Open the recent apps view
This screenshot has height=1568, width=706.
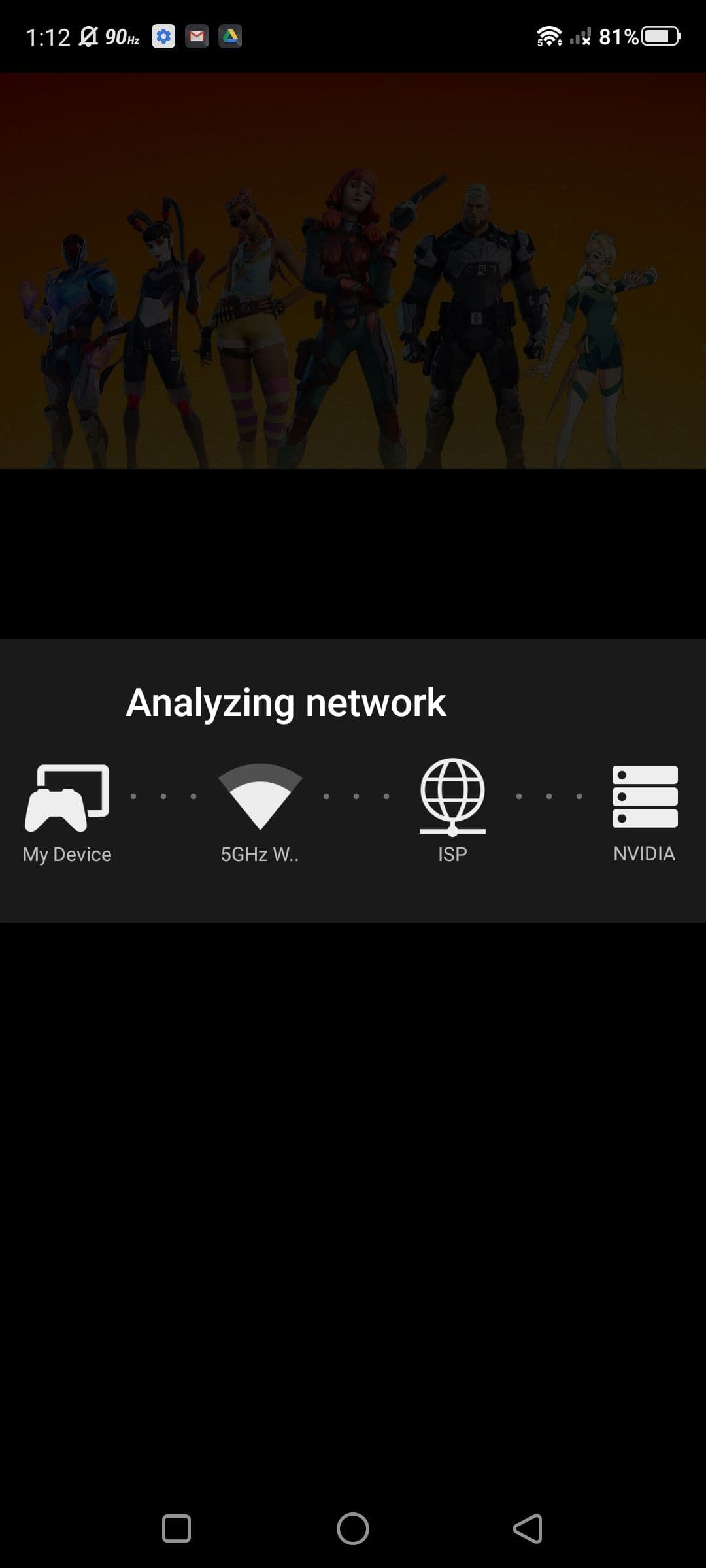(x=176, y=1529)
